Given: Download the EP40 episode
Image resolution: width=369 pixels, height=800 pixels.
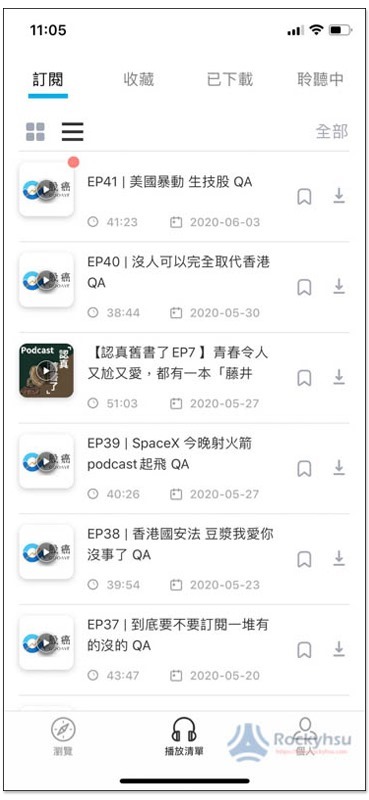Looking at the screenshot, I should click(339, 287).
